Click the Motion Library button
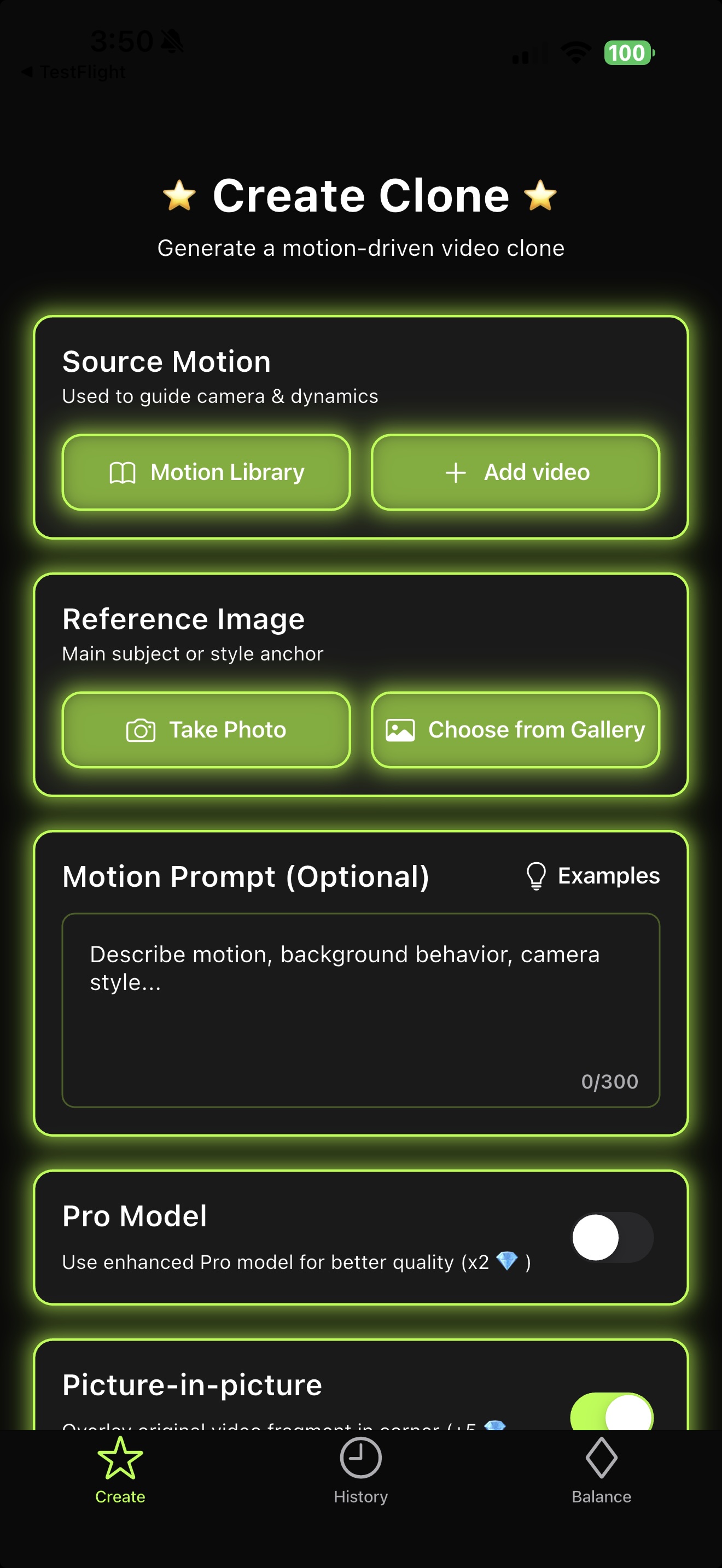 [207, 472]
